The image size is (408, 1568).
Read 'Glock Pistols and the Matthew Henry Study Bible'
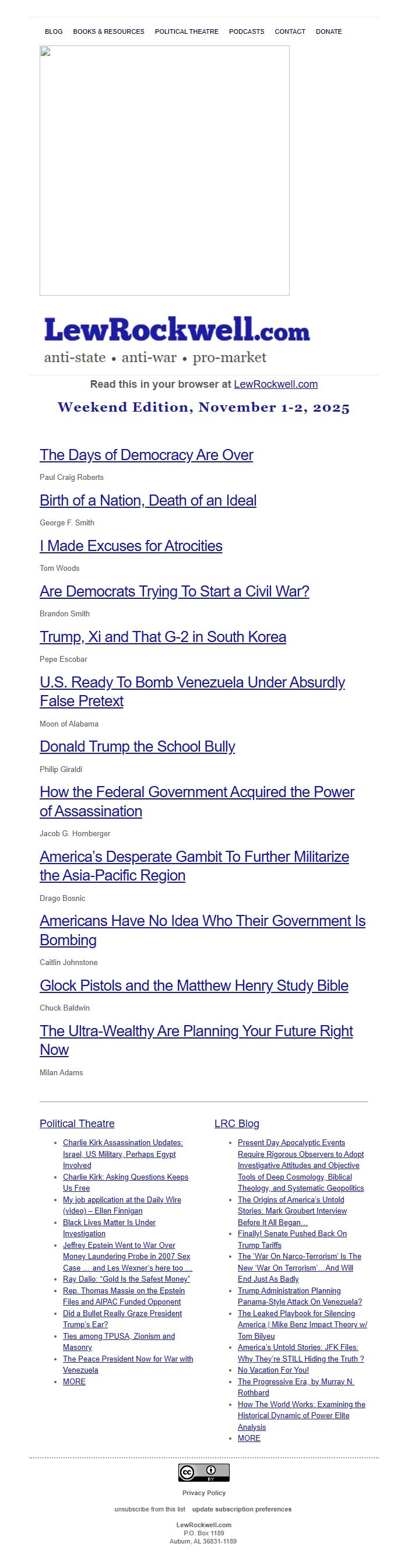coord(194,985)
